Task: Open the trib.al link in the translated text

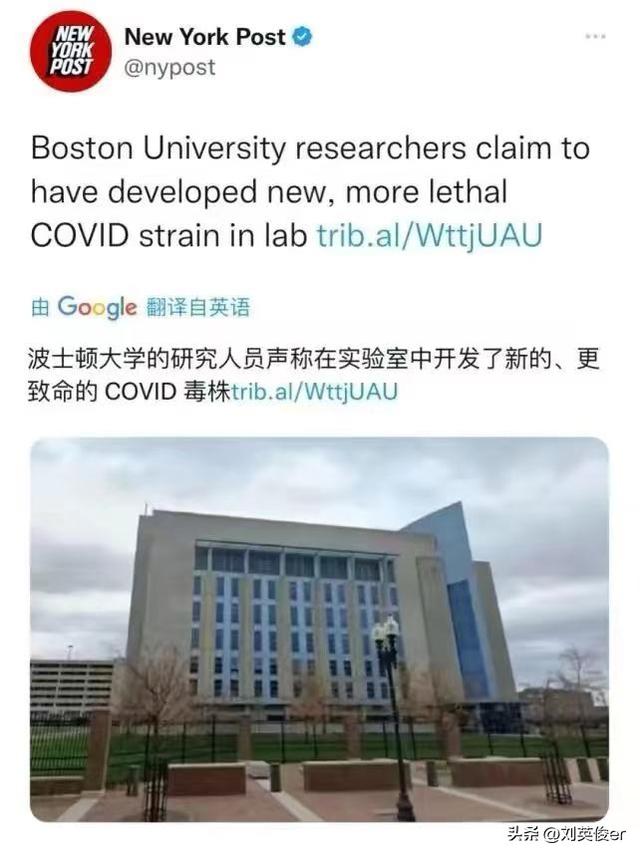Action: pyautogui.click(x=314, y=391)
